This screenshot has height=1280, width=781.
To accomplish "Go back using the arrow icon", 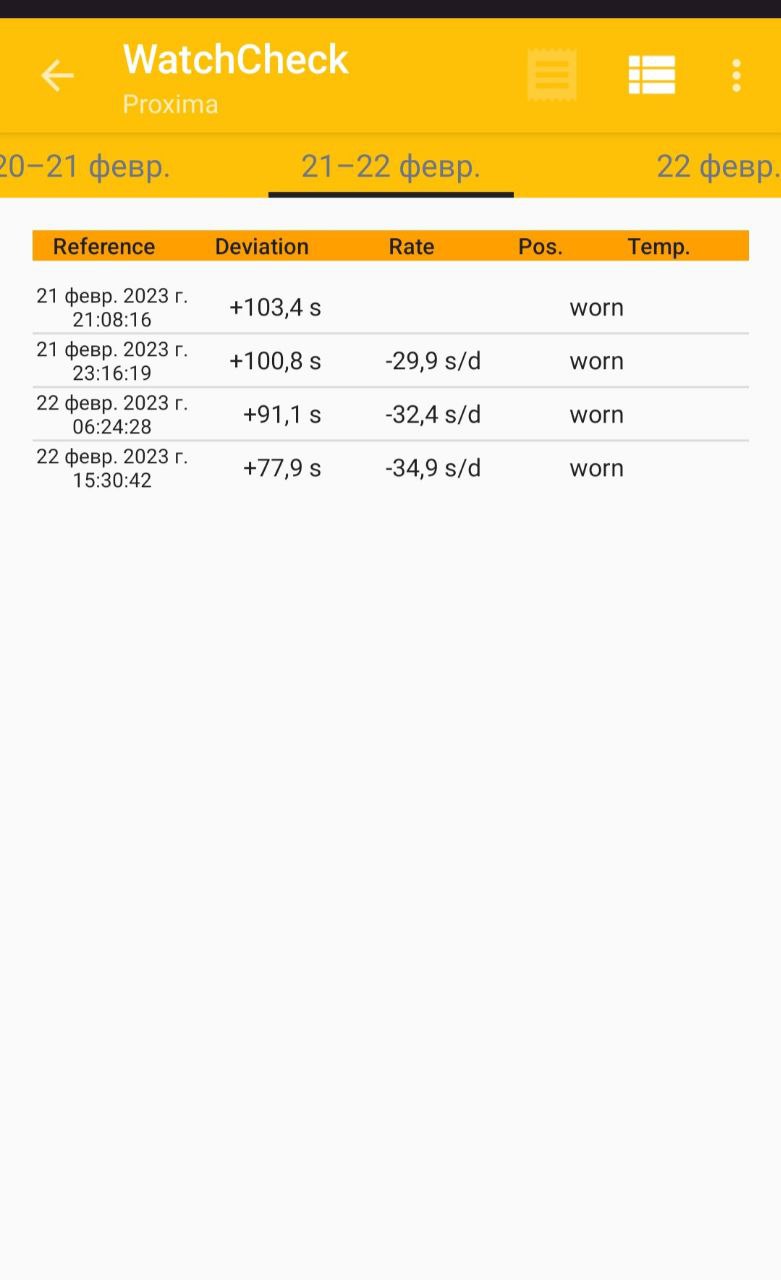I will 57,76.
